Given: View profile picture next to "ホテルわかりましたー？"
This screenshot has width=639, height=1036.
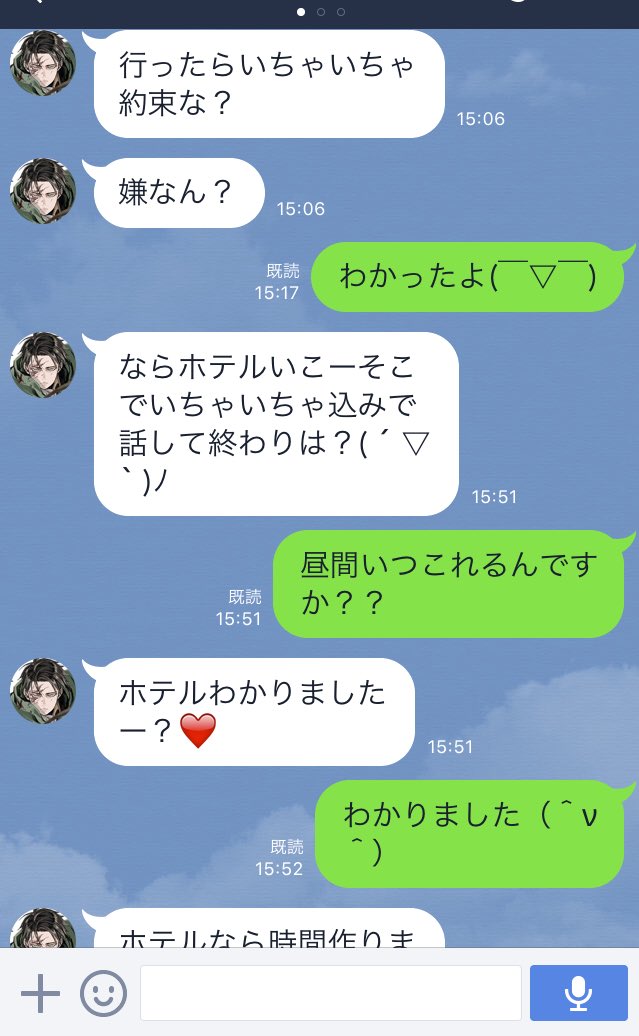Looking at the screenshot, I should point(43,691).
